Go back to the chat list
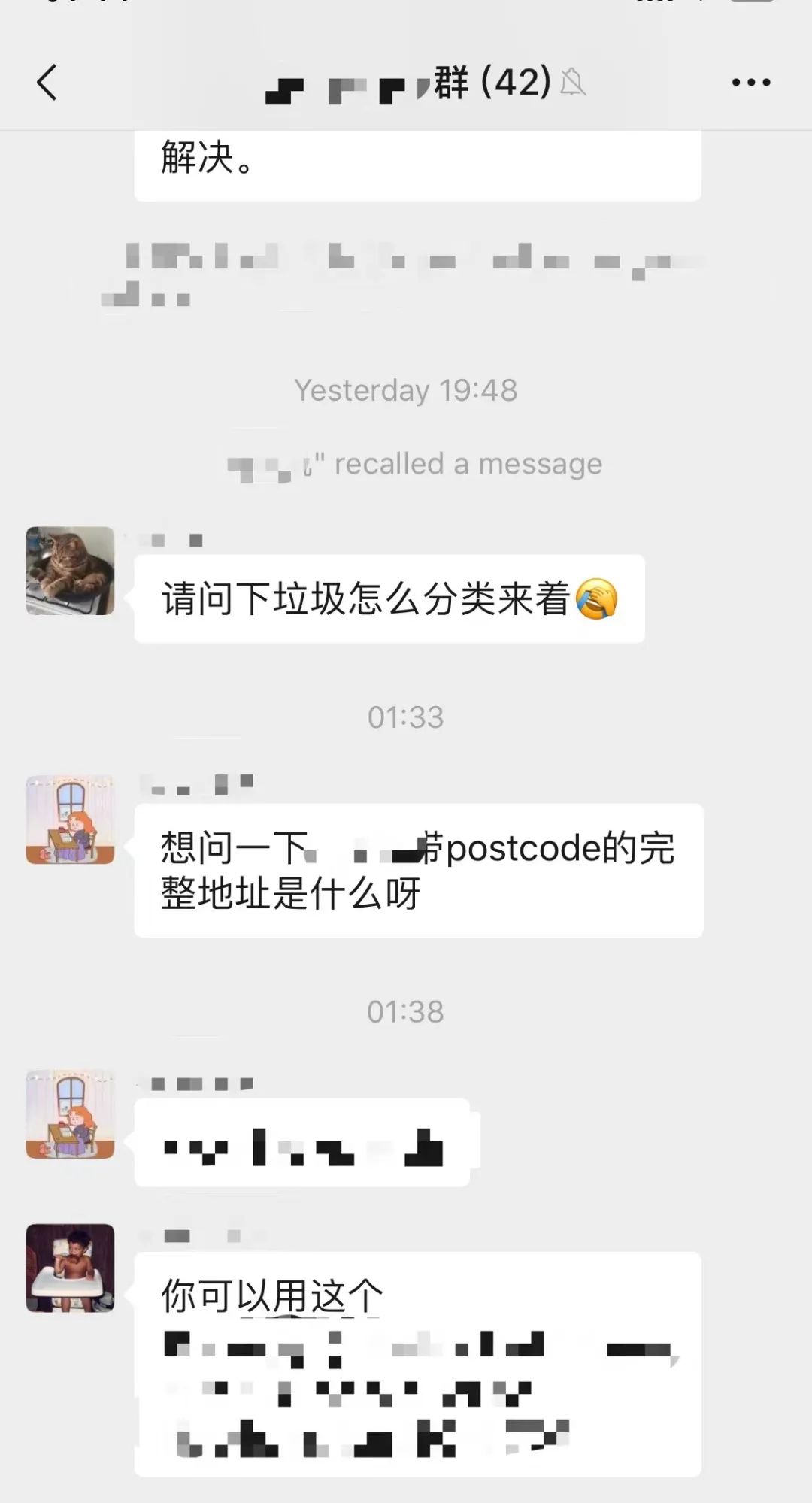 (x=47, y=82)
